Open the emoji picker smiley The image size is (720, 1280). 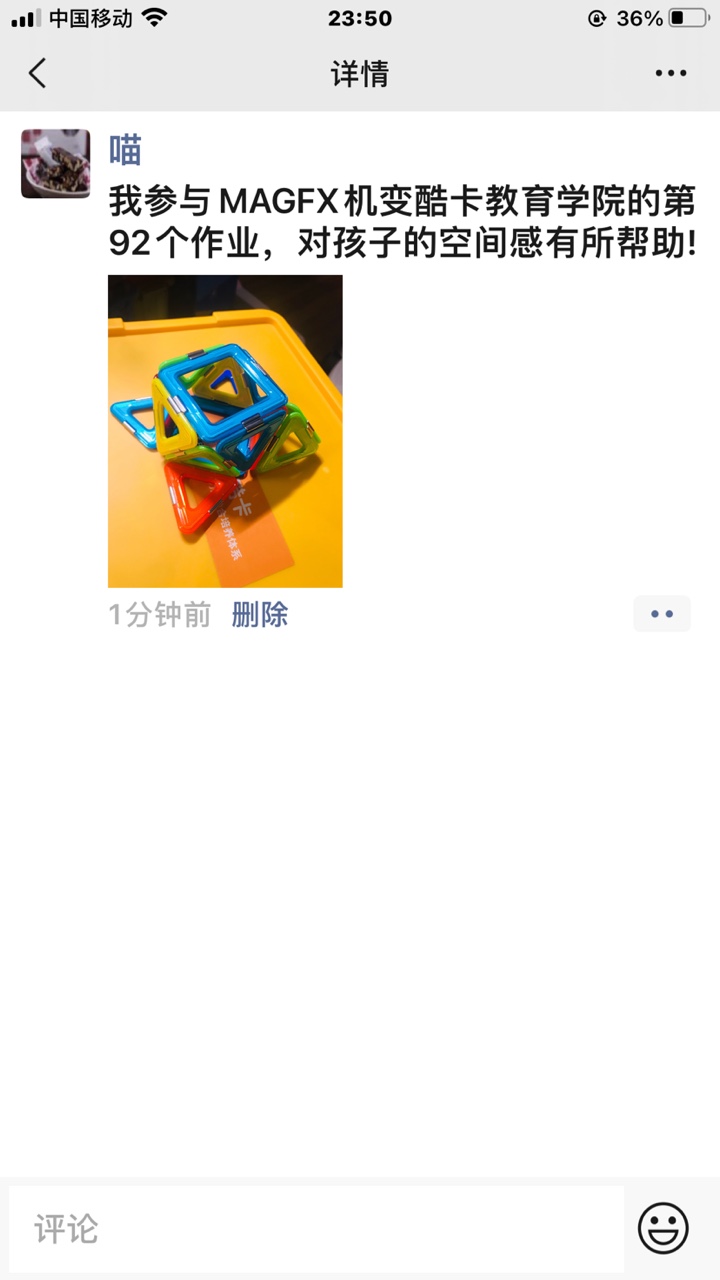(x=663, y=1228)
